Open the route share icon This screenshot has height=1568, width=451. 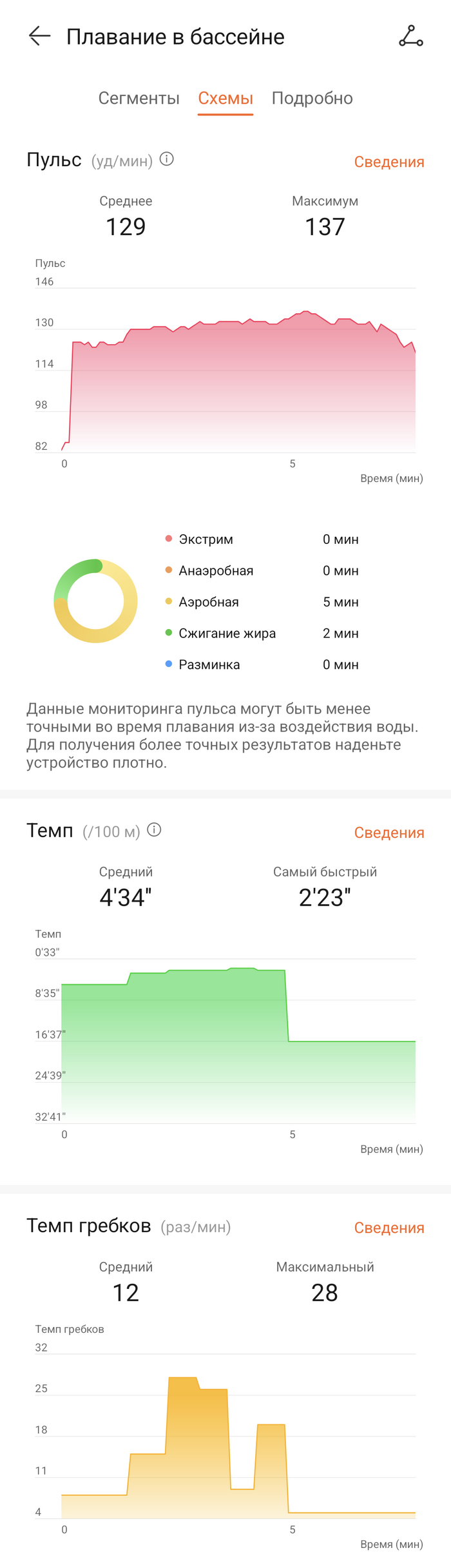[x=410, y=36]
